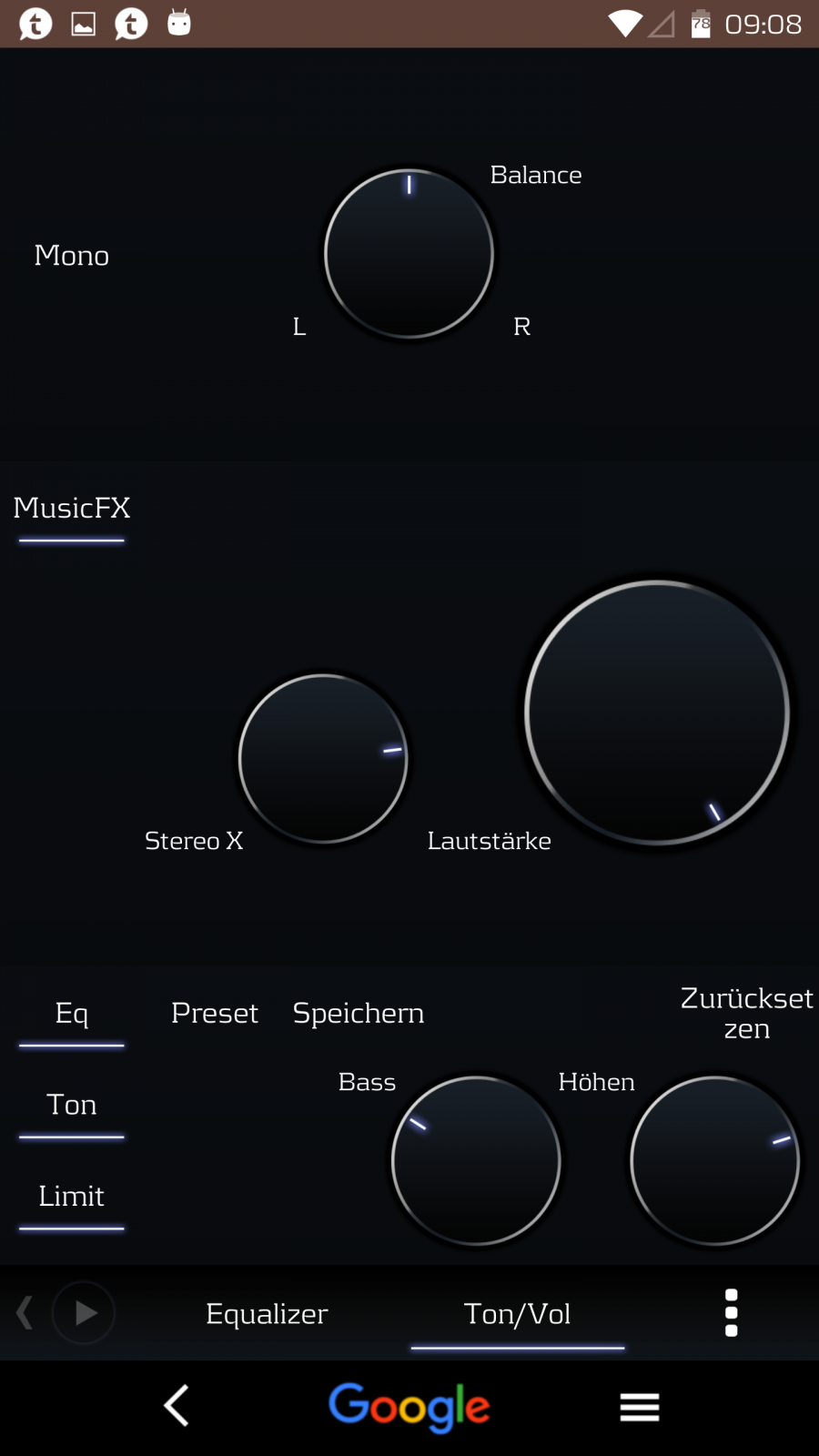The image size is (819, 1456).
Task: Tap the Höhen treble knob
Action: [x=714, y=1161]
